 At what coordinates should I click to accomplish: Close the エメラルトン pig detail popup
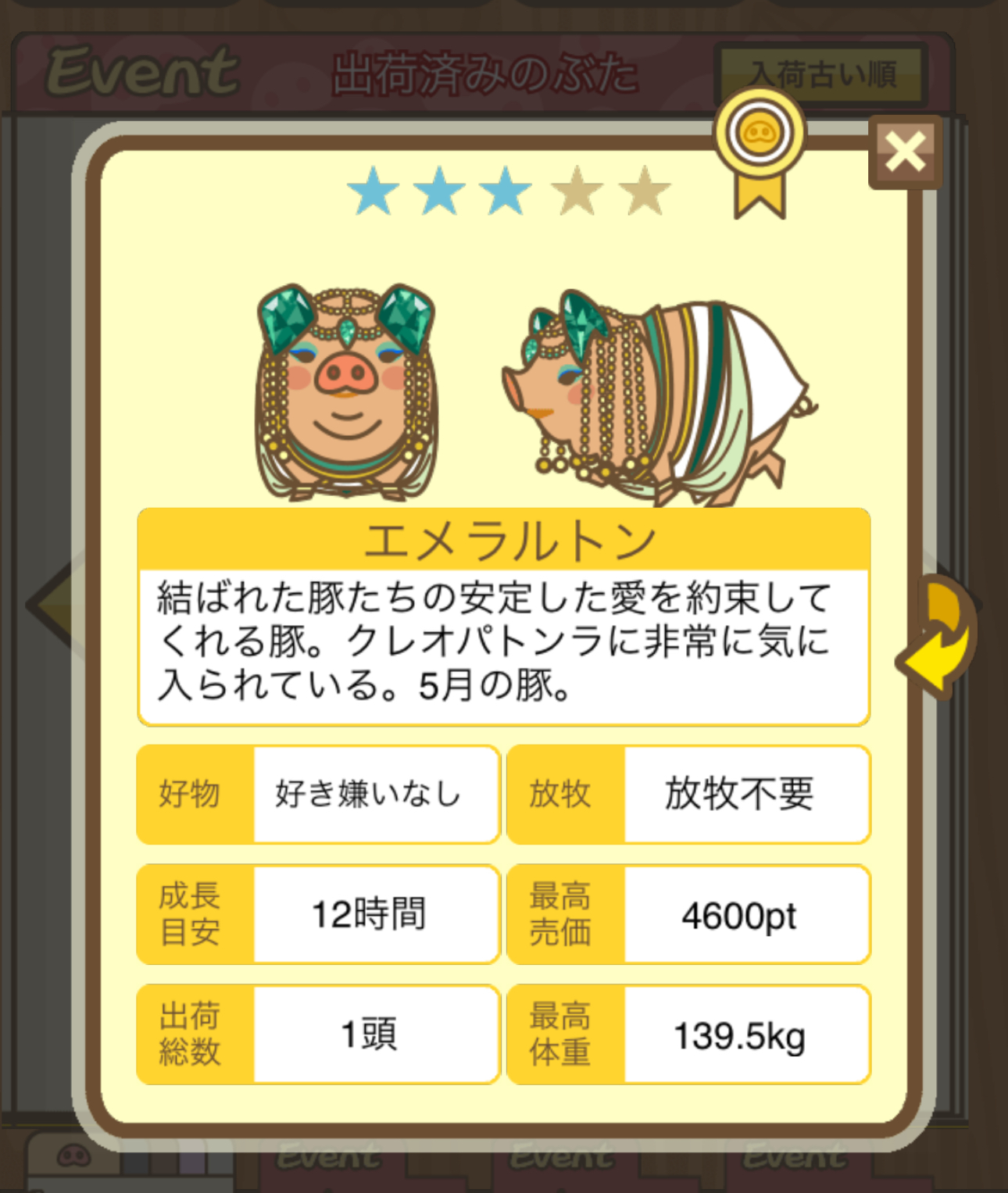(x=905, y=153)
